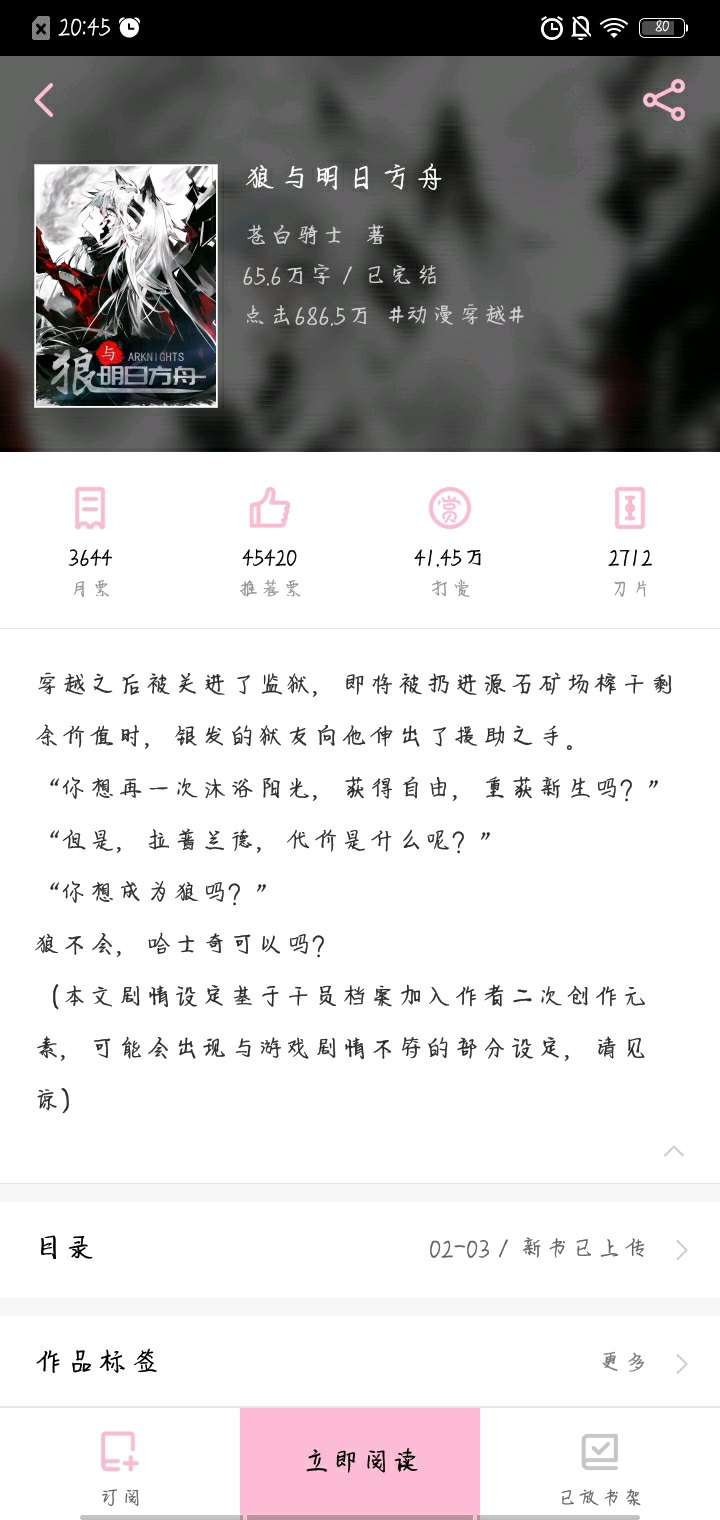Image resolution: width=720 pixels, height=1520 pixels.
Task: Tap 订阅 to subscribe to the book
Action: click(120, 1466)
